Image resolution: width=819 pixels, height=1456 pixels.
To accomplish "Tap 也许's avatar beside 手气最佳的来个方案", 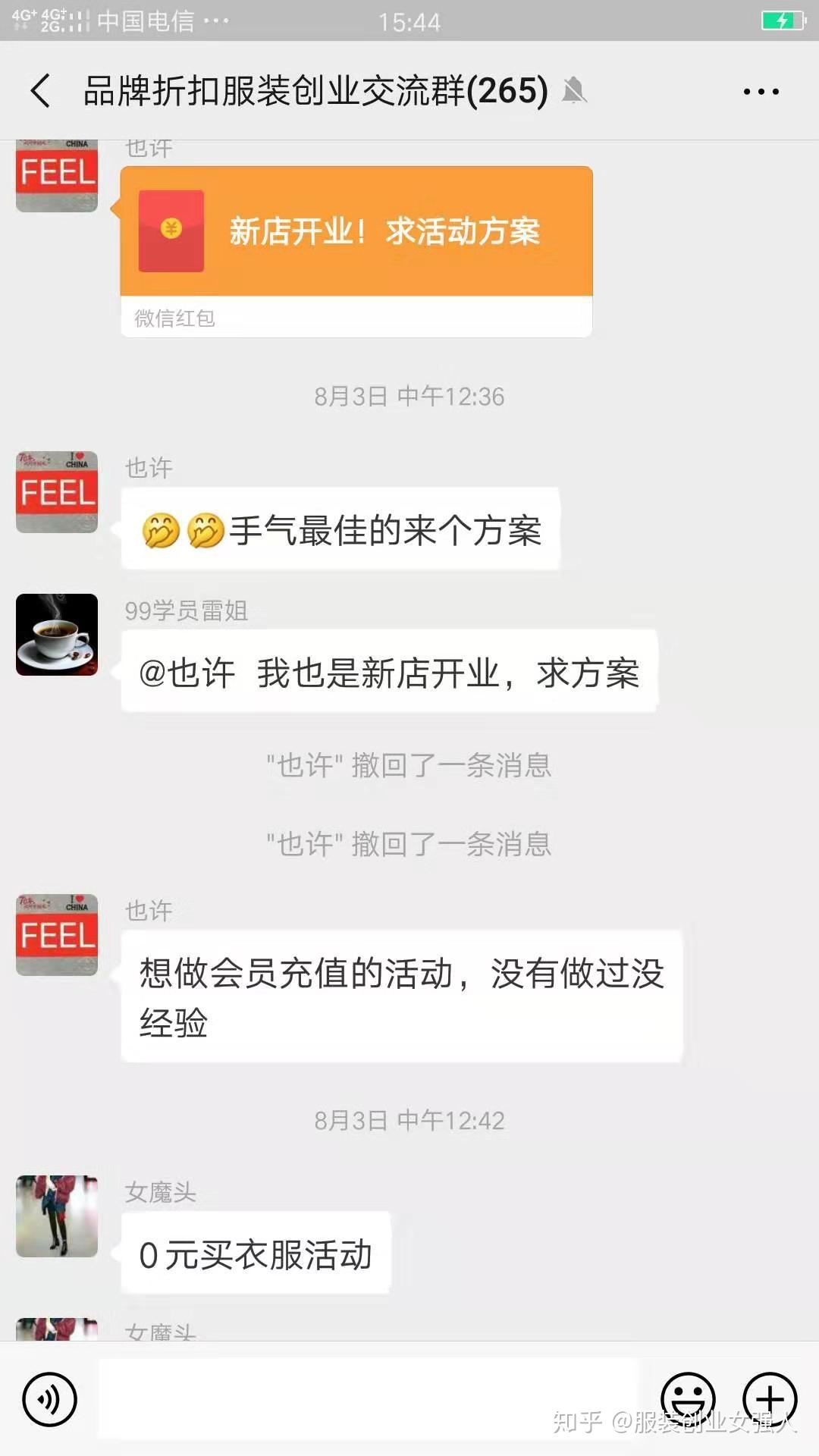I will click(x=57, y=492).
